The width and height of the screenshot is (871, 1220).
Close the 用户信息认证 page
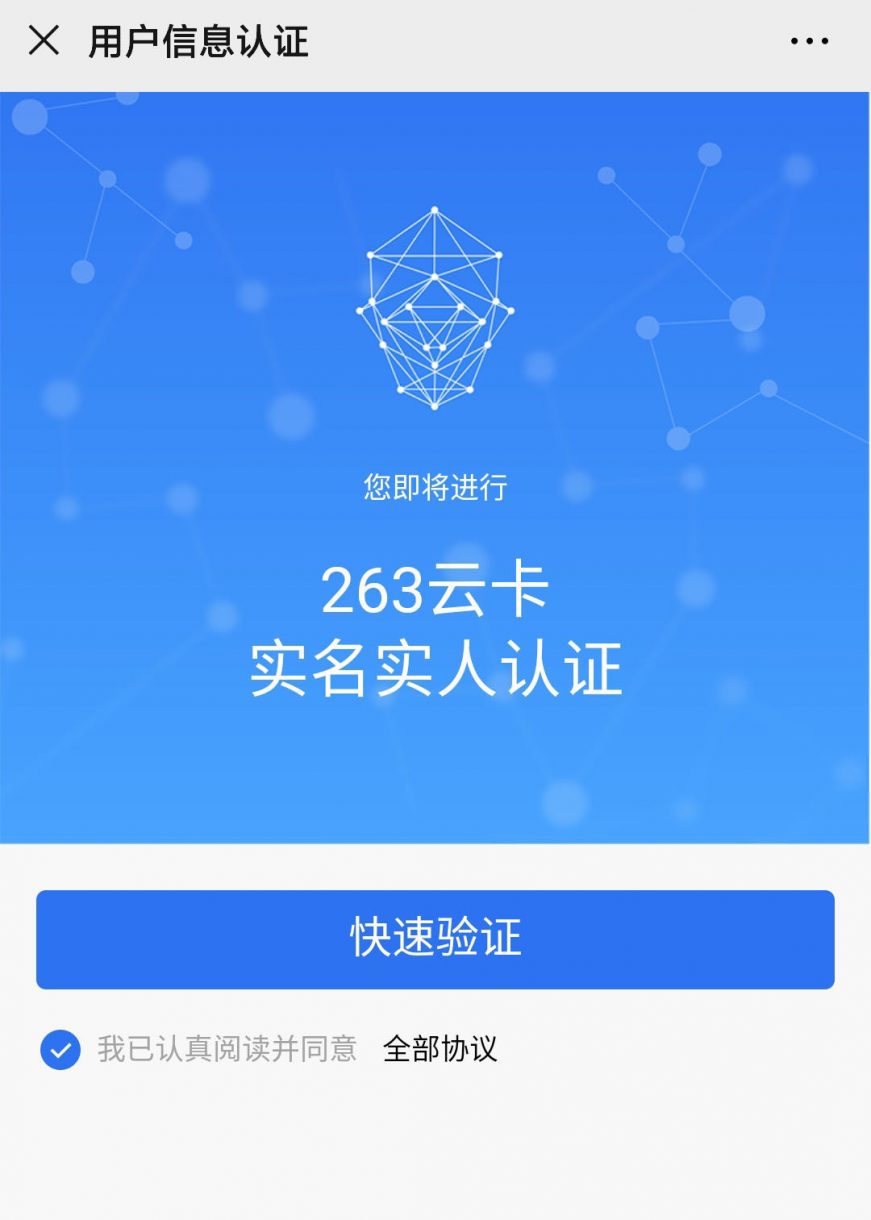click(x=44, y=41)
